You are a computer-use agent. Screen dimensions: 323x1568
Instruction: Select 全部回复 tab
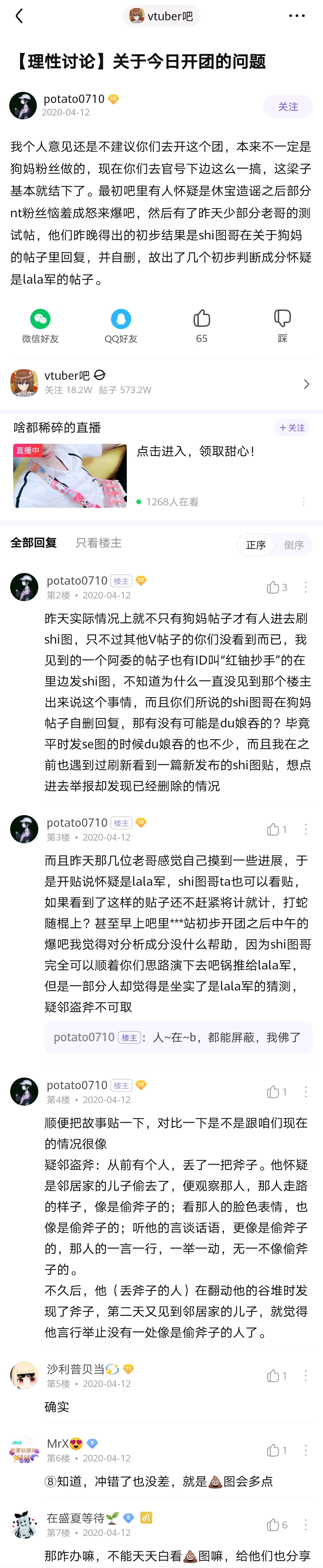(x=33, y=543)
